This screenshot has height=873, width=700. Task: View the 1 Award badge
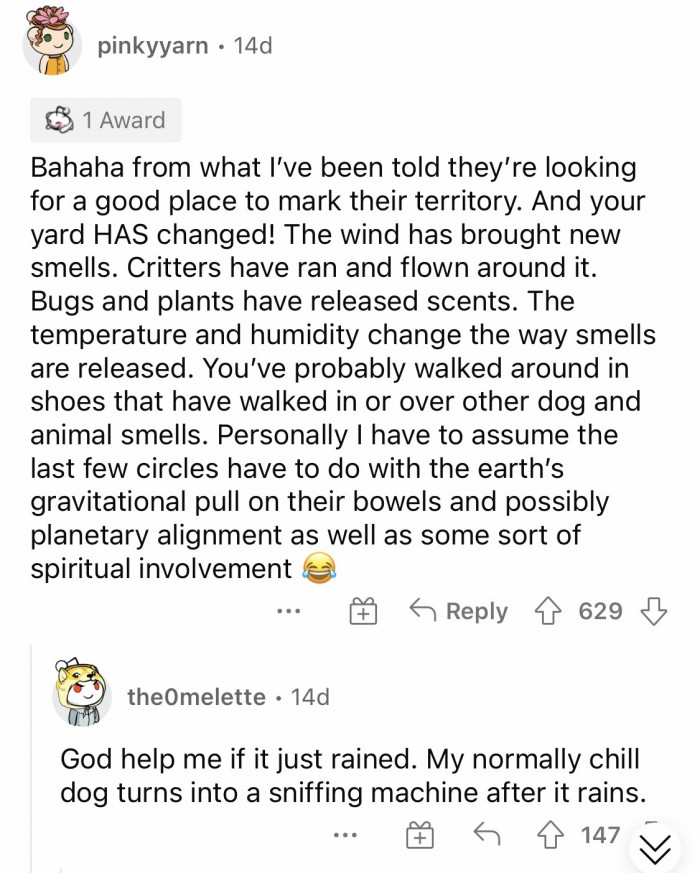(x=106, y=120)
